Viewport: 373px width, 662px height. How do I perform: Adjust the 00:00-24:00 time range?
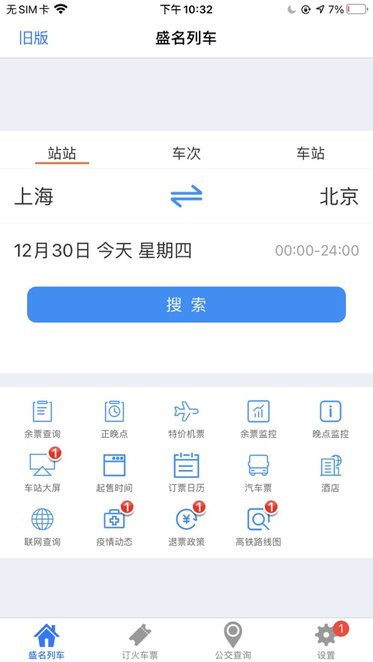317,251
